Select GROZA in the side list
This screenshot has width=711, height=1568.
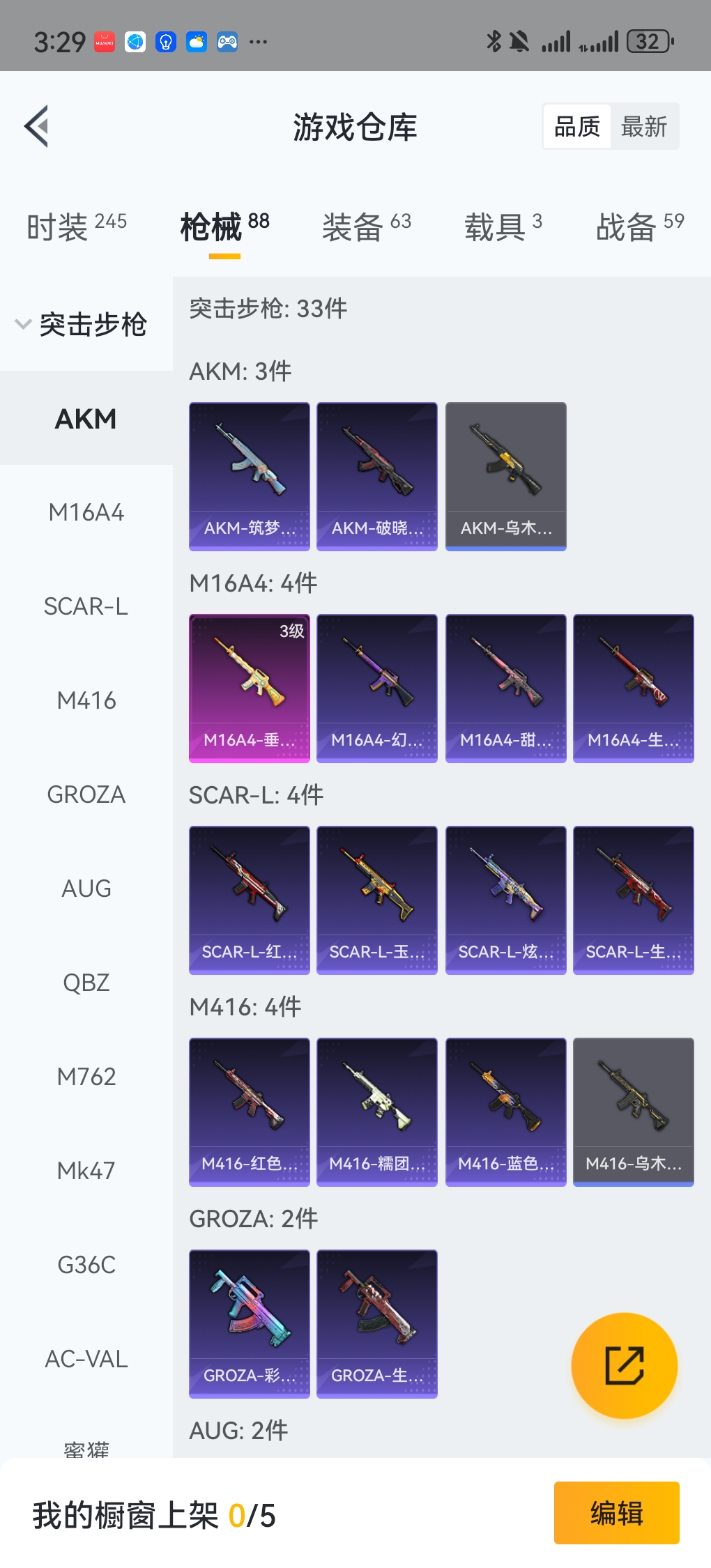[86, 795]
